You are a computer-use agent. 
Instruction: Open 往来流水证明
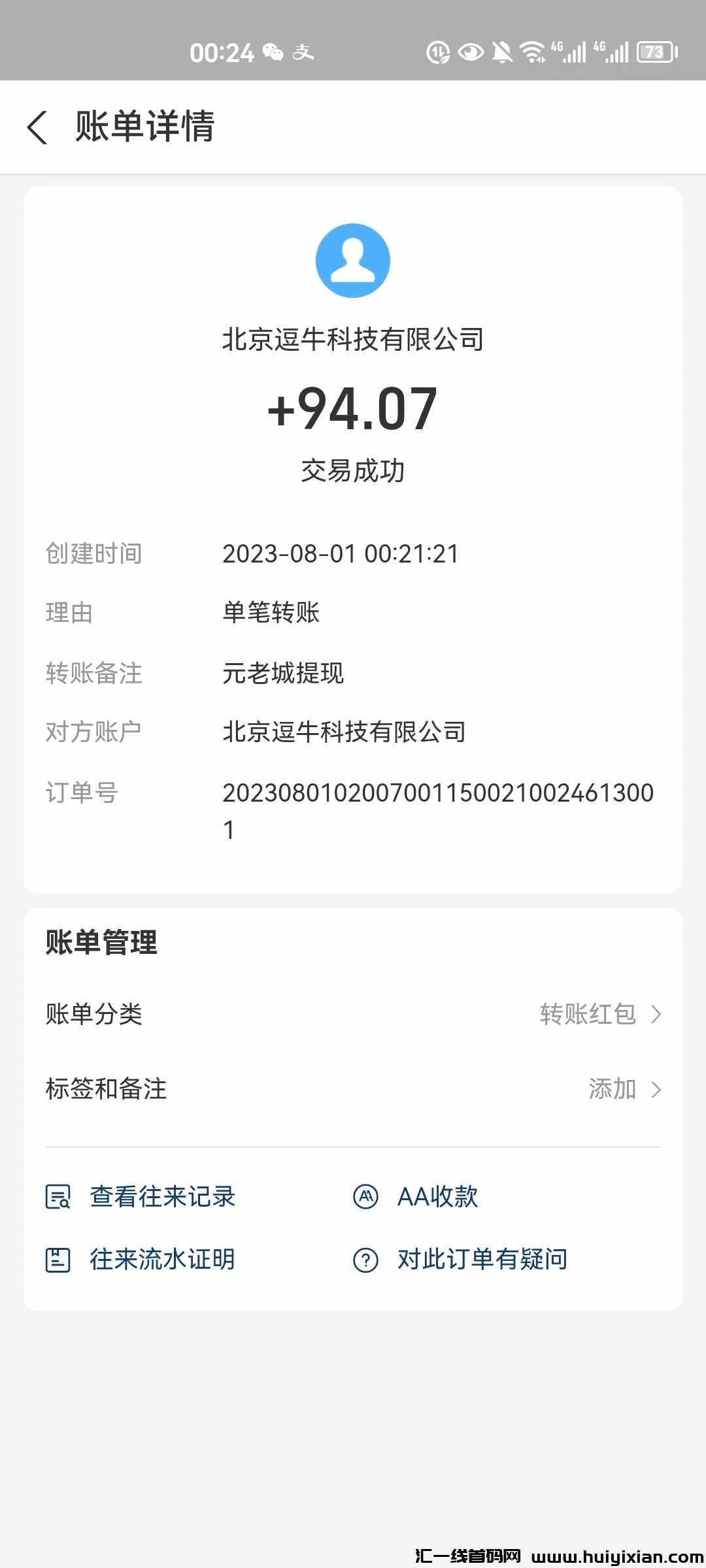pos(163,1260)
